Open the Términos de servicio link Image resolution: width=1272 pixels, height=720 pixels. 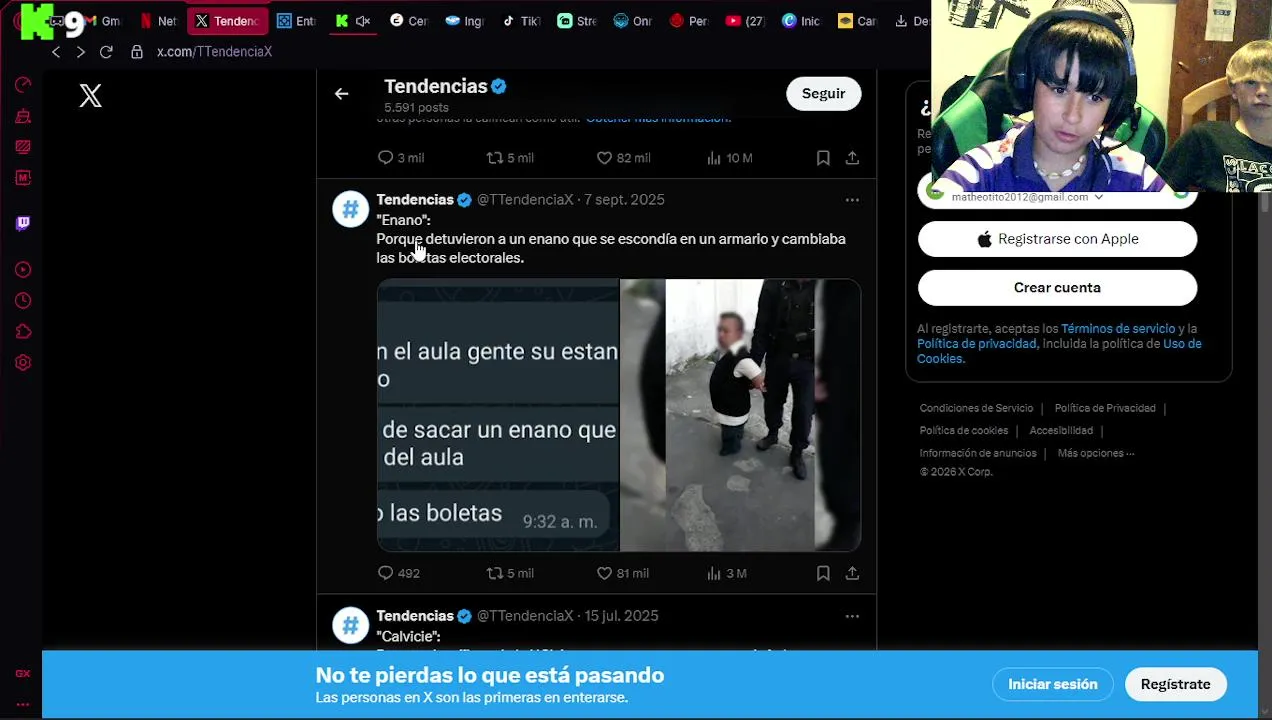[1117, 329]
